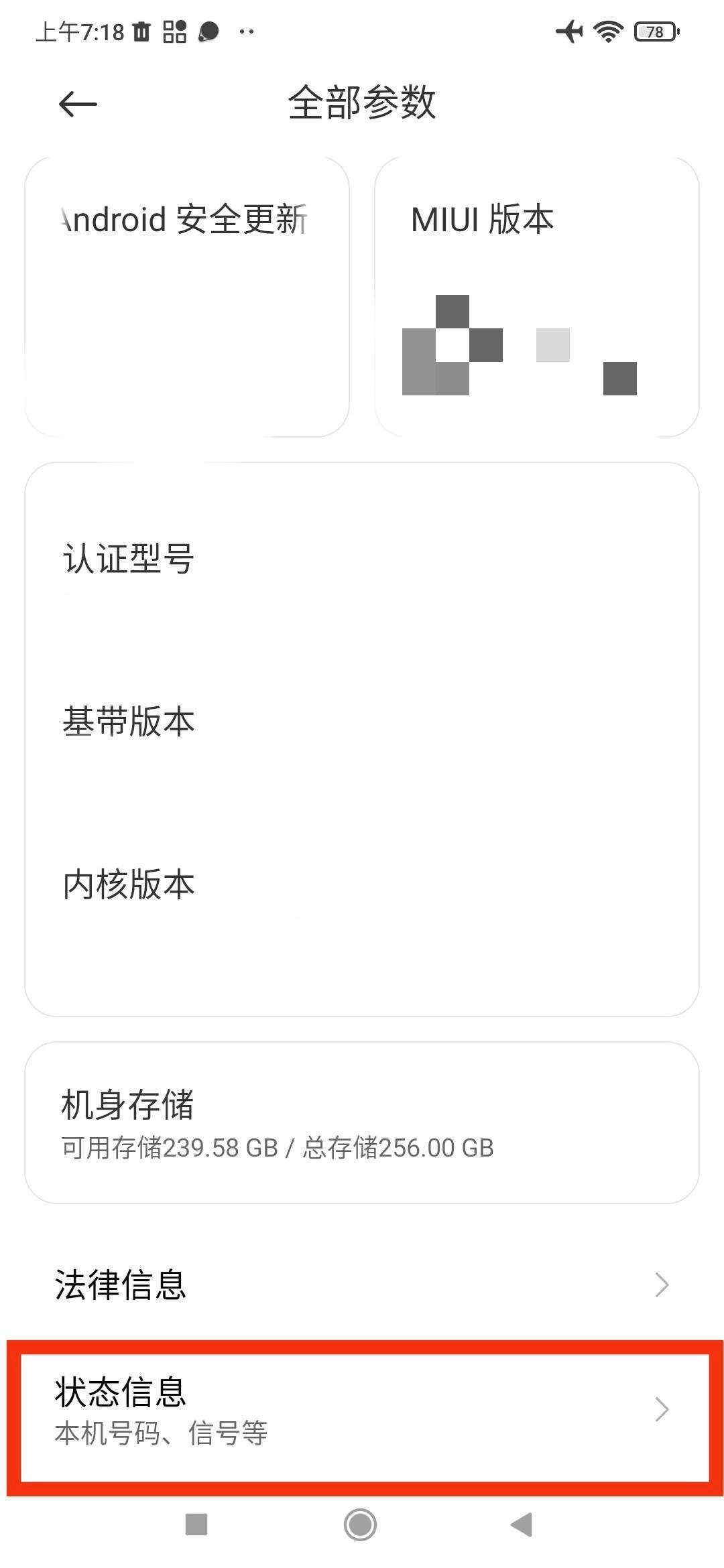Tap the 认证型号 row

pos(362,560)
